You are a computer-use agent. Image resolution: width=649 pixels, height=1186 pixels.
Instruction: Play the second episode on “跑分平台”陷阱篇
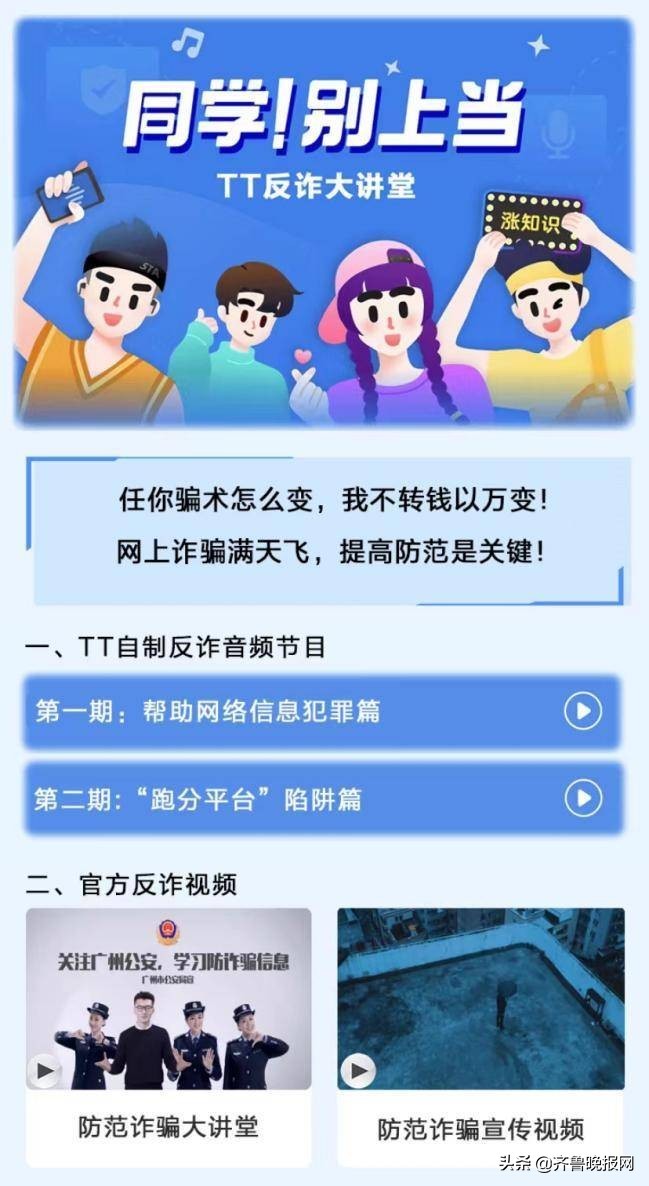(x=582, y=798)
